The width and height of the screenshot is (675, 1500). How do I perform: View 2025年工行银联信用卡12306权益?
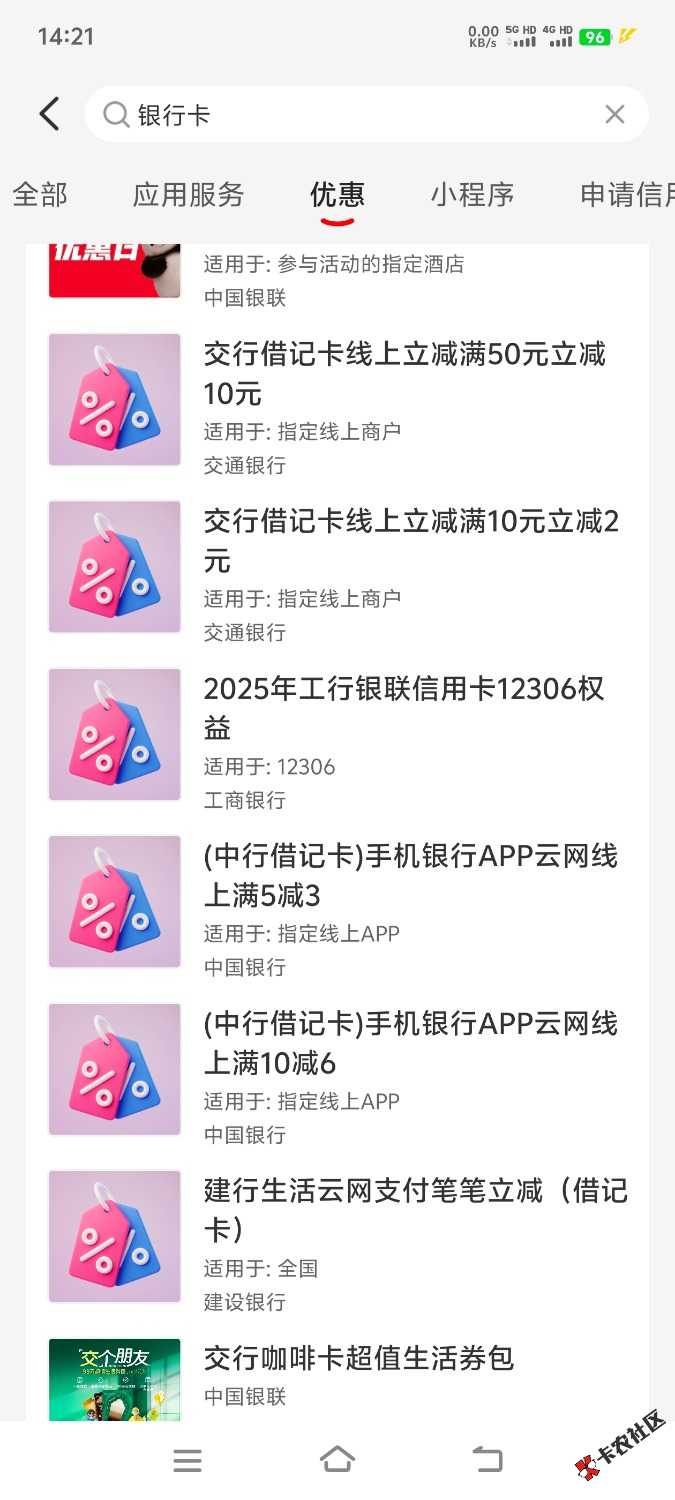404,708
